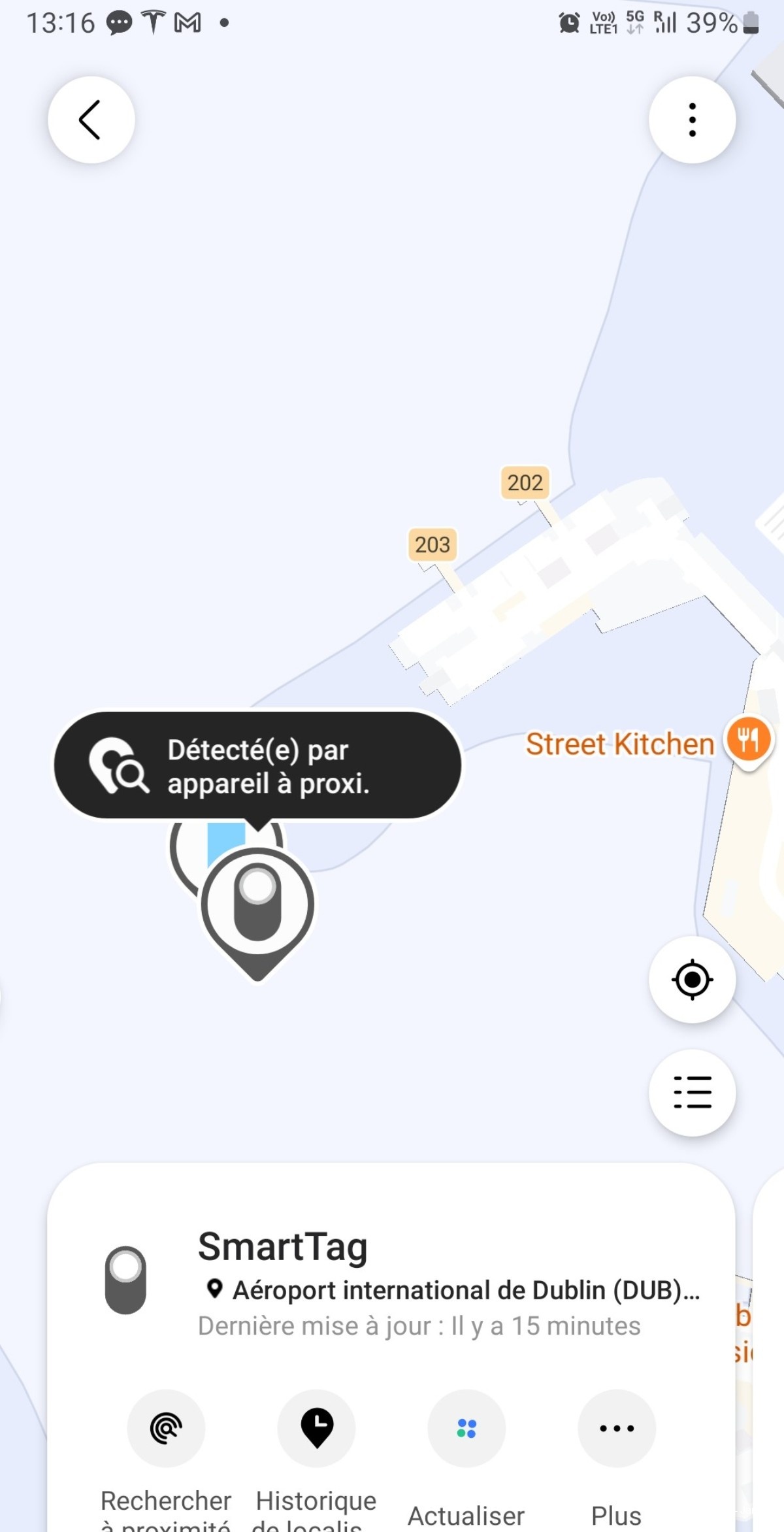Start Rechercher à proximité search
This screenshot has width=784, height=1532.
[166, 1429]
